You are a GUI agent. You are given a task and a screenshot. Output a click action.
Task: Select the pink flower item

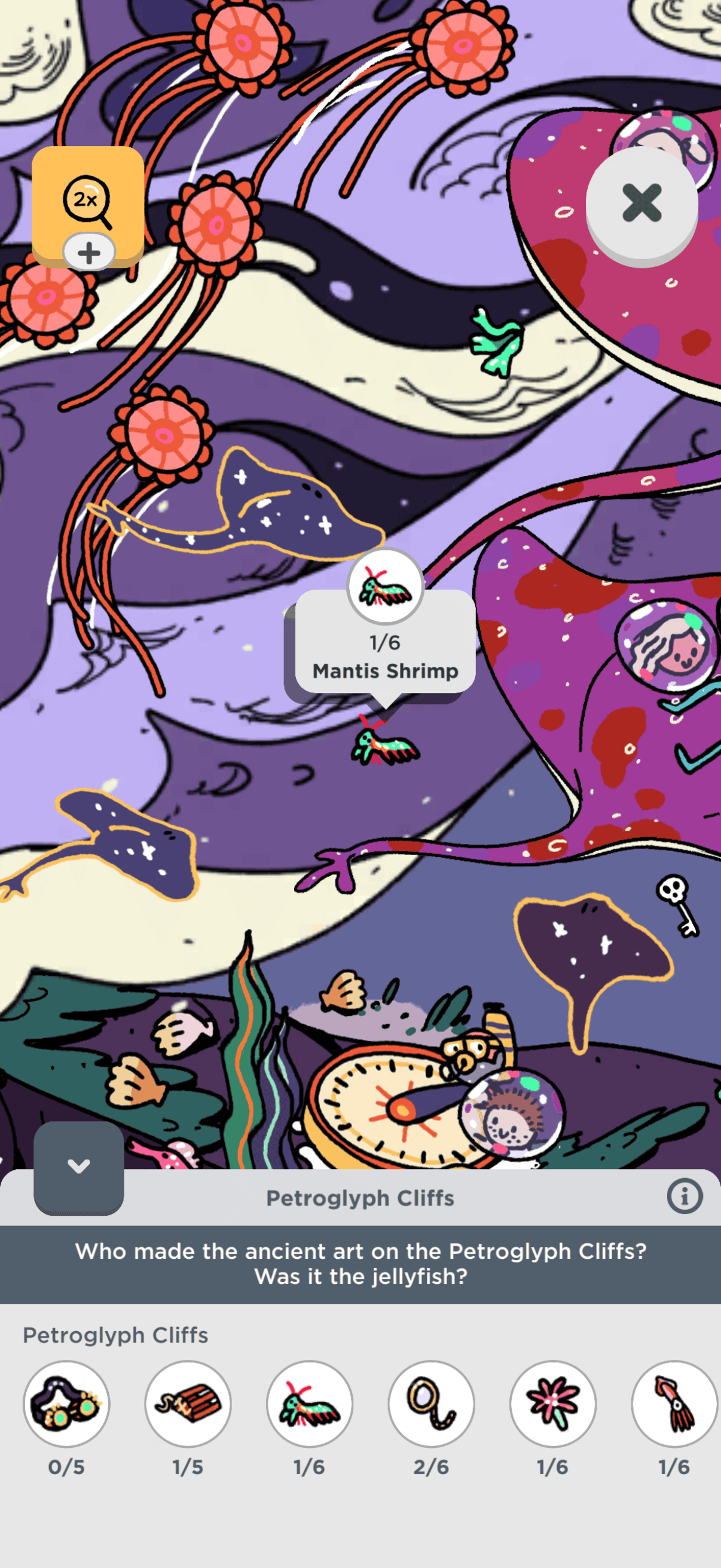click(x=552, y=1404)
